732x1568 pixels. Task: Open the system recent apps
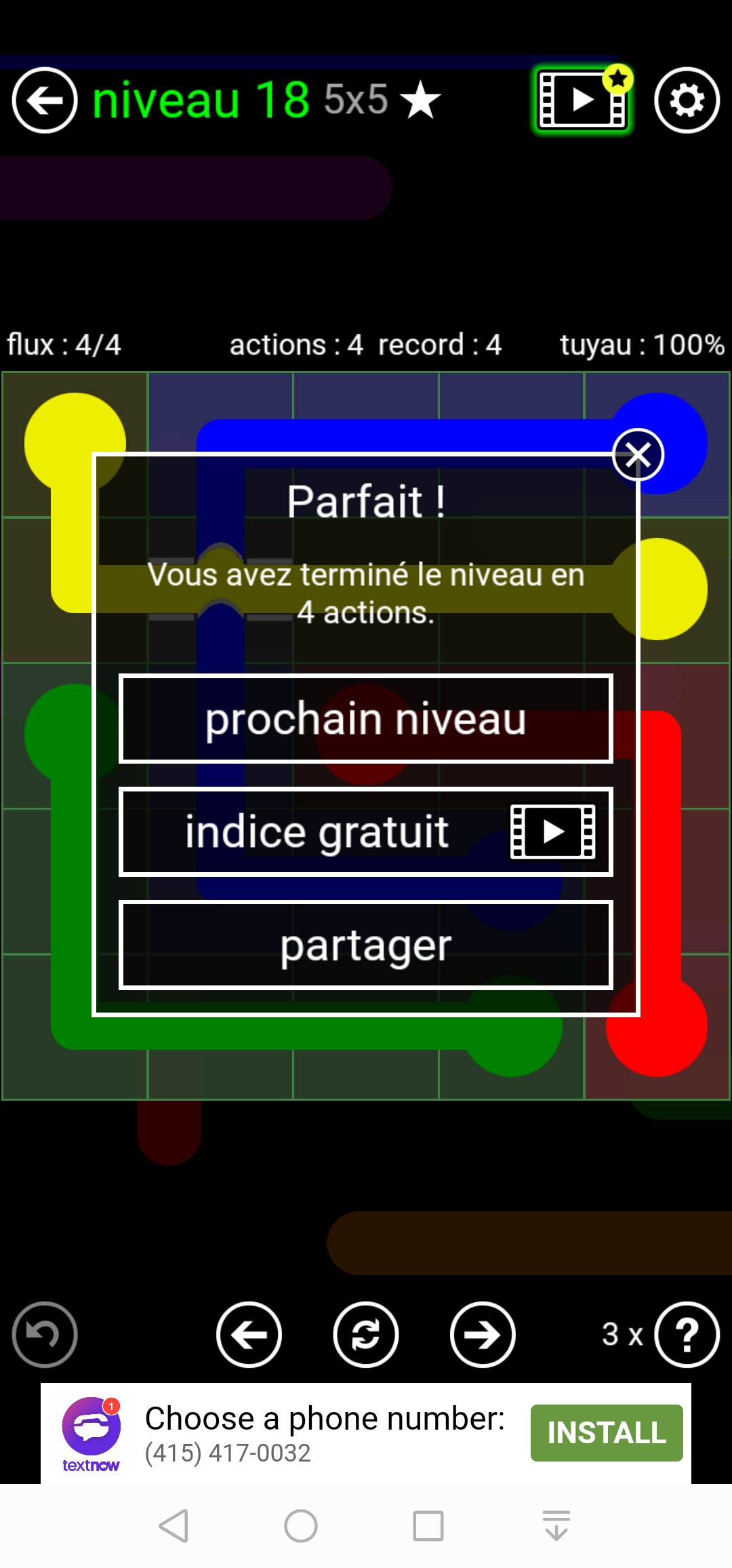click(x=428, y=1526)
